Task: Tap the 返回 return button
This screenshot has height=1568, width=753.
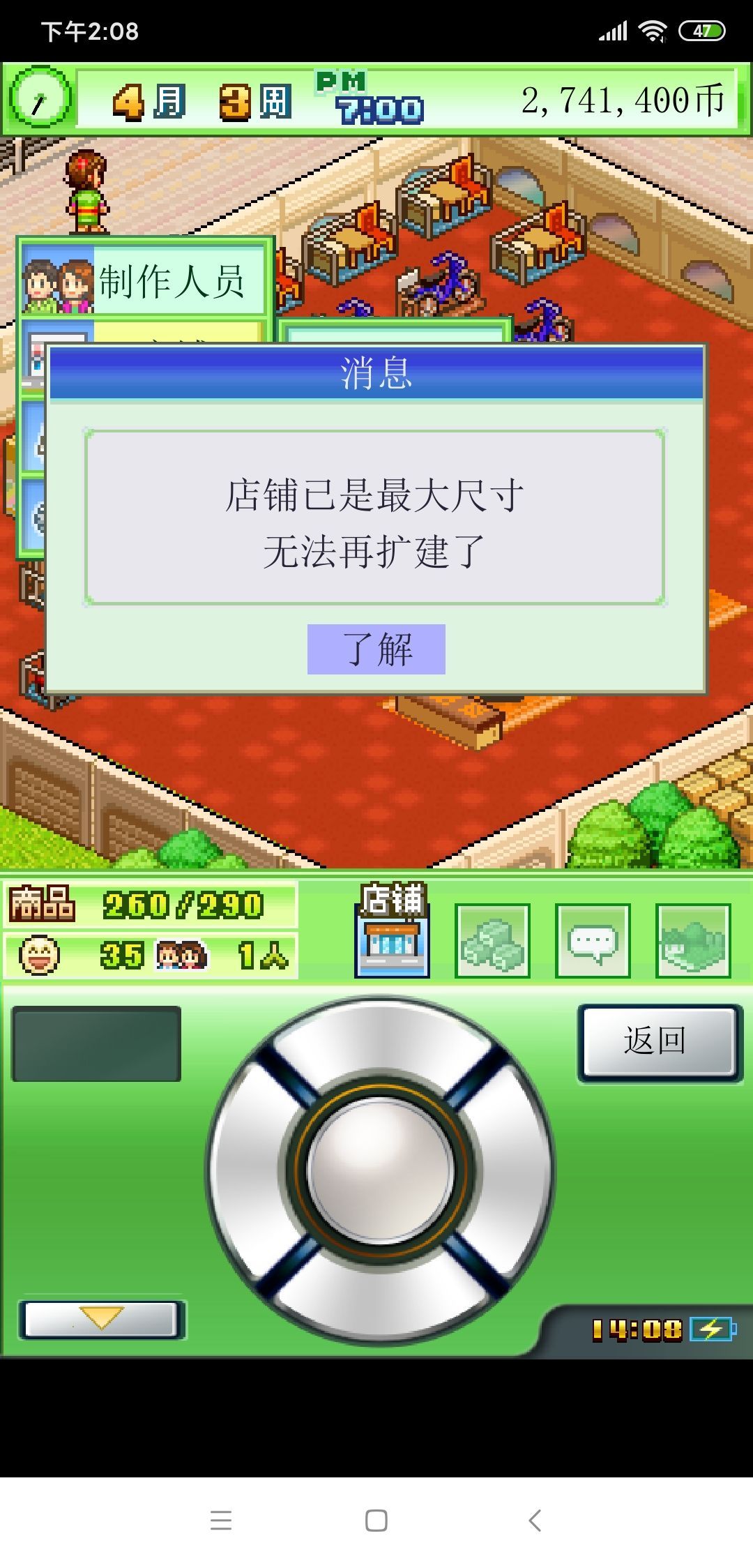Action: coord(659,1042)
